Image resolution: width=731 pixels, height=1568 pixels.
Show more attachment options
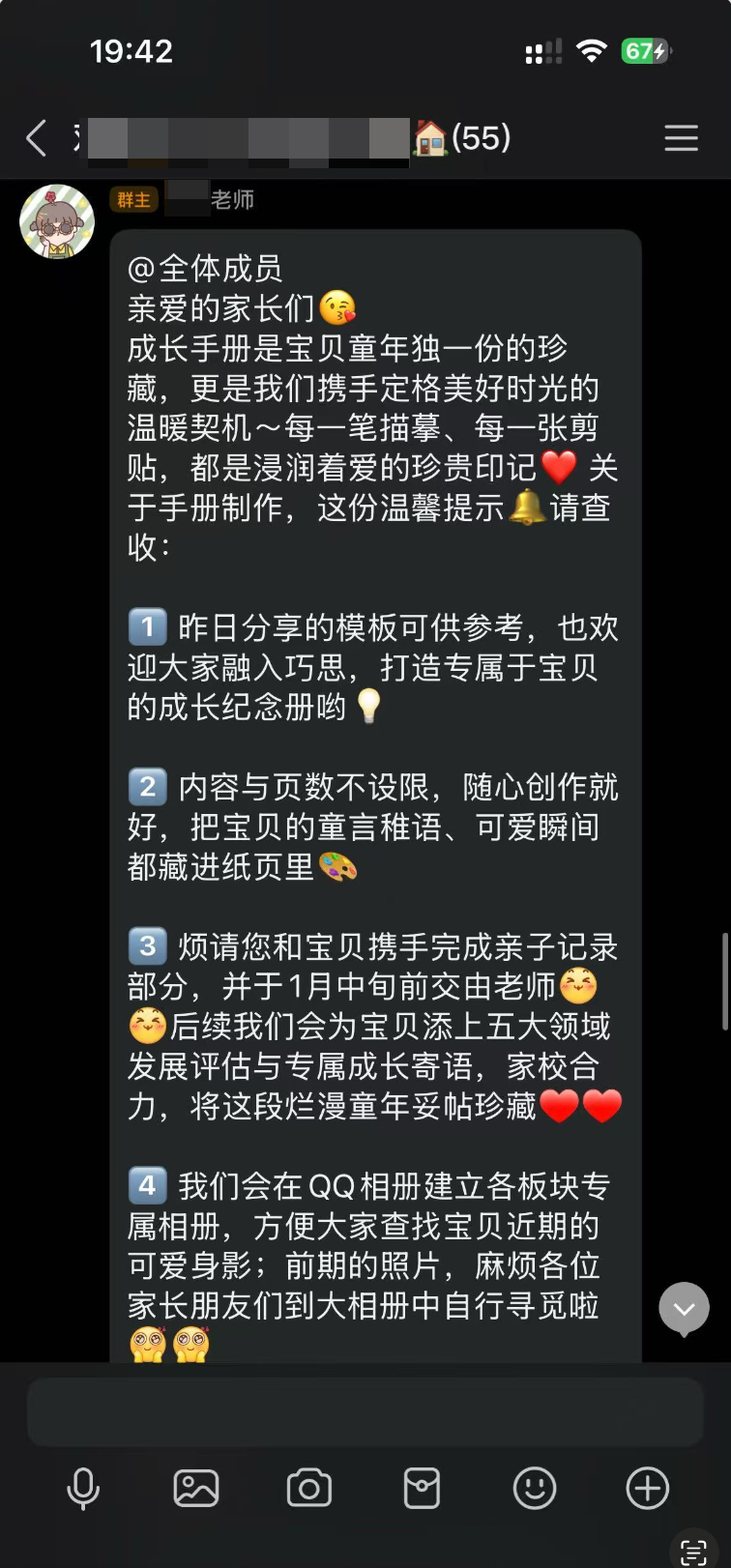point(647,1488)
